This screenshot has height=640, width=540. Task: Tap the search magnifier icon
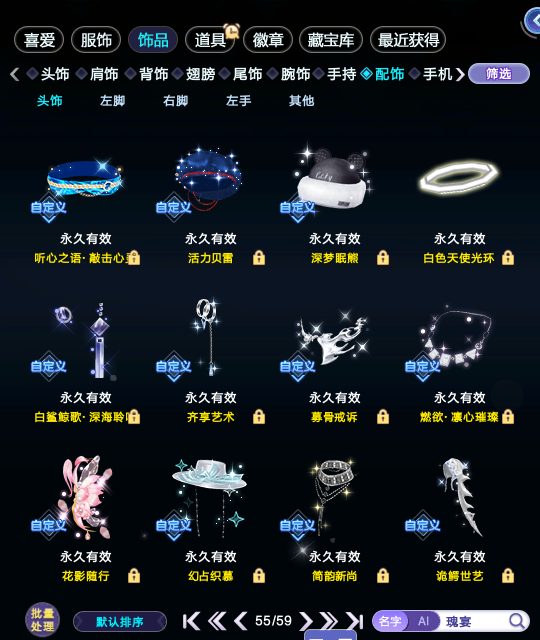click(517, 621)
